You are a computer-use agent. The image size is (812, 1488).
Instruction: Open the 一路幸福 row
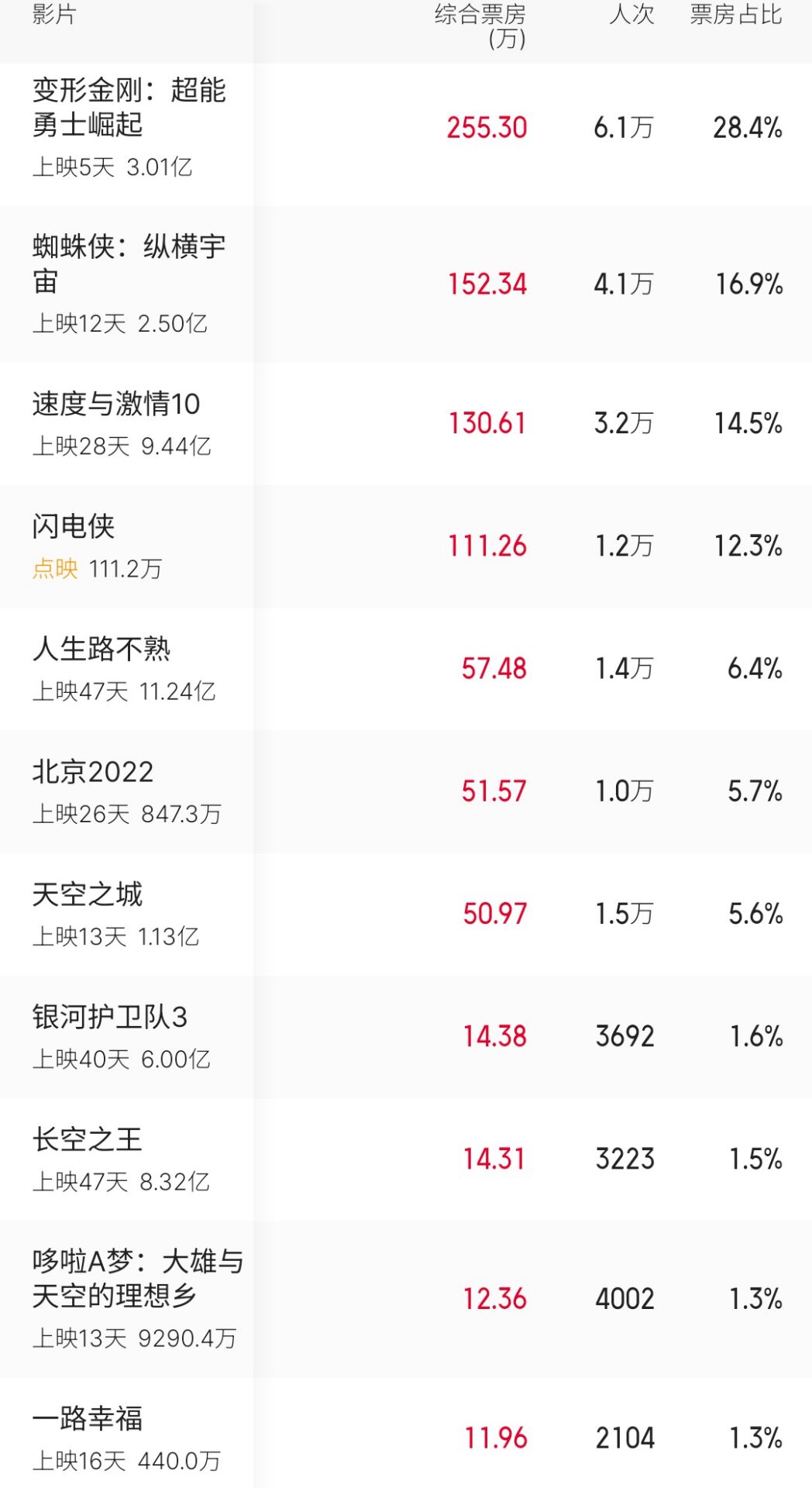[x=406, y=1439]
